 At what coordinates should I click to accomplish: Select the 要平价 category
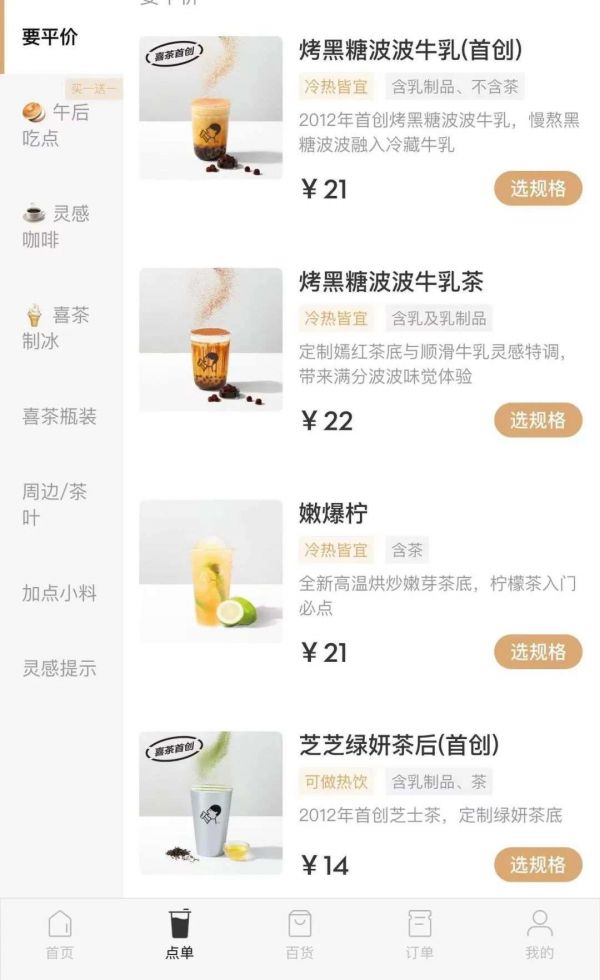pos(50,38)
